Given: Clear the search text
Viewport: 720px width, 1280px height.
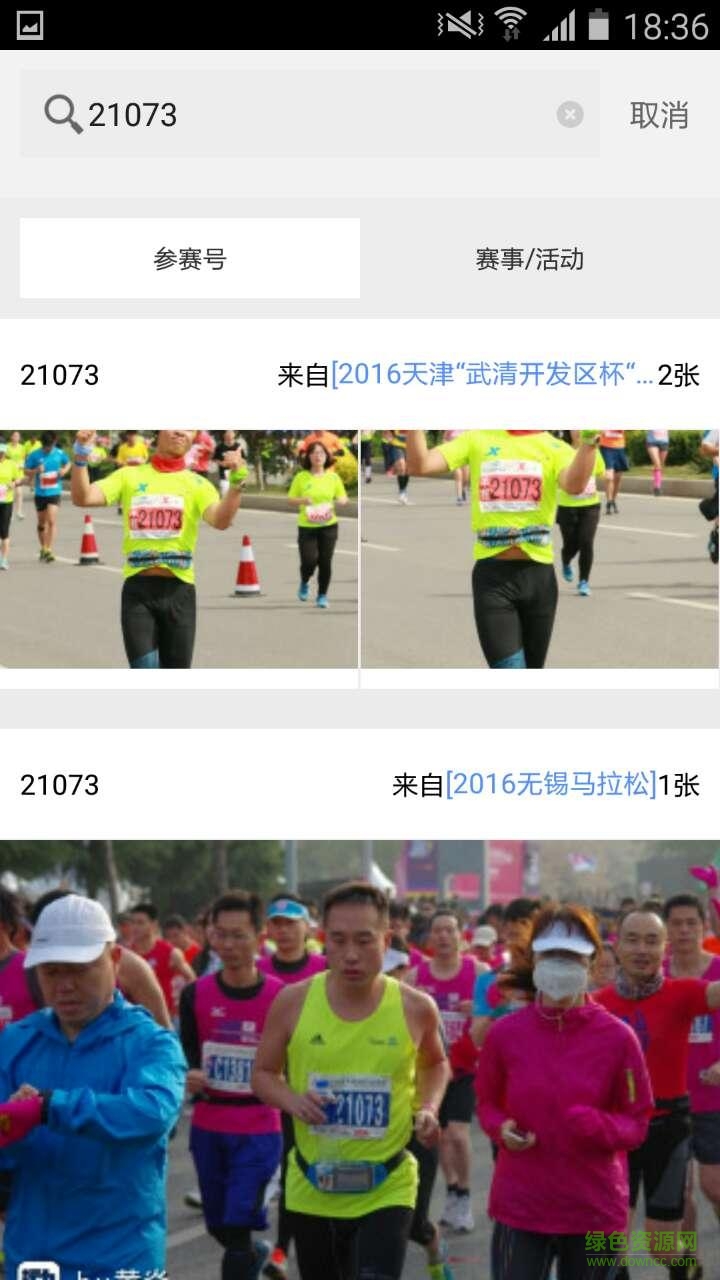Looking at the screenshot, I should 570,115.
